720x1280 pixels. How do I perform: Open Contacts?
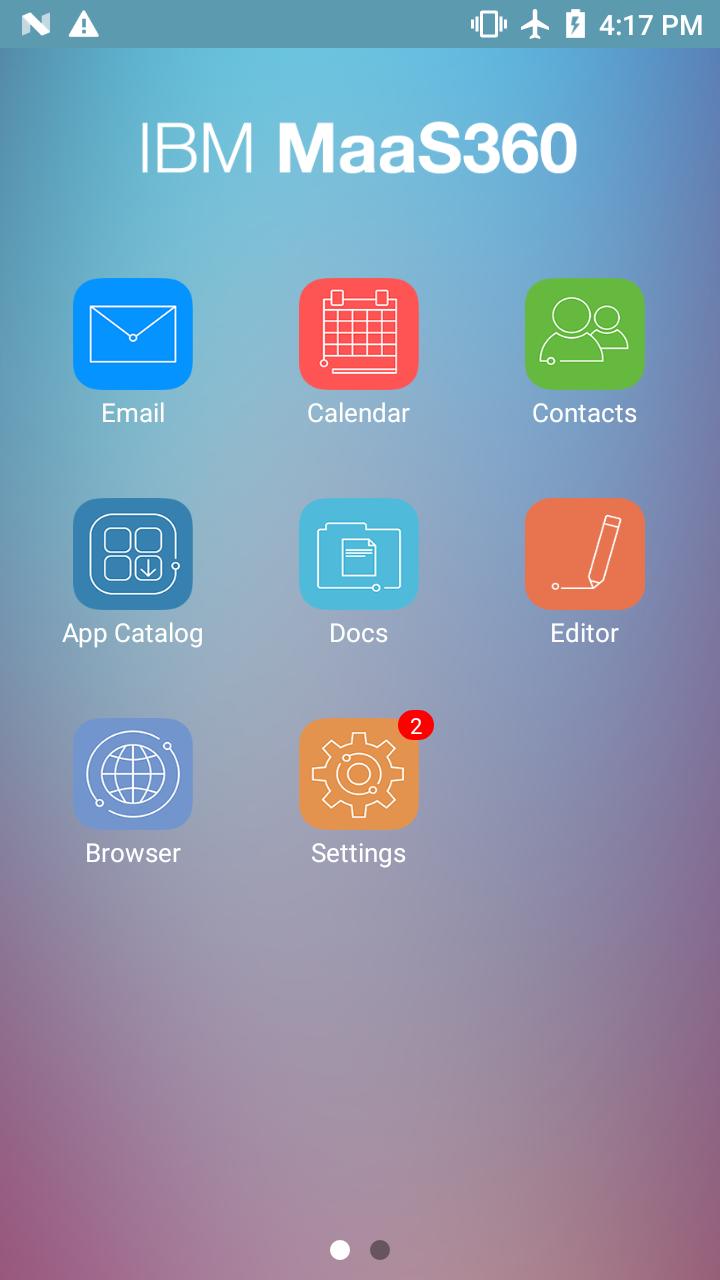(585, 334)
